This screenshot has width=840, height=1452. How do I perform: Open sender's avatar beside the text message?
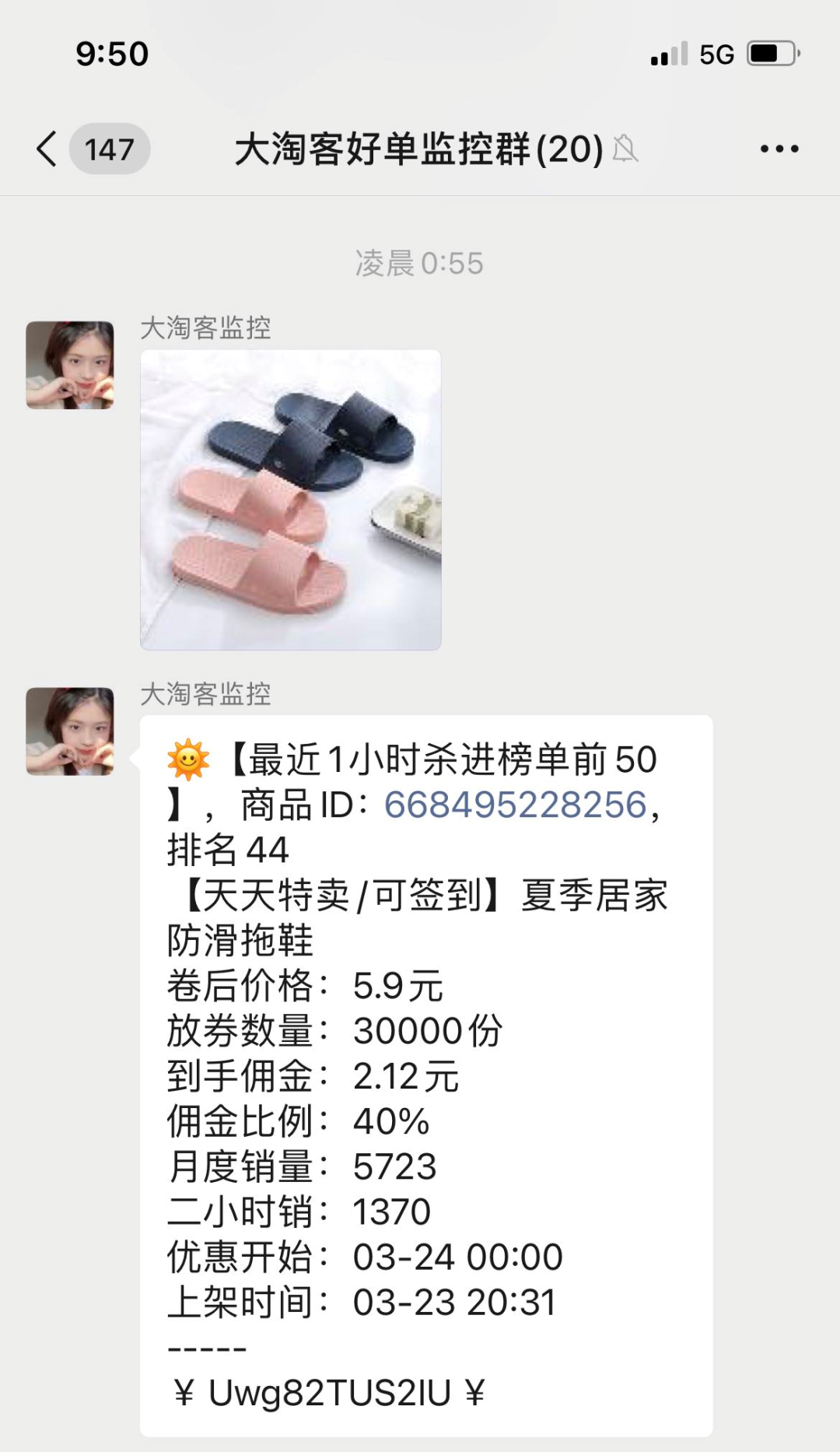(x=70, y=731)
